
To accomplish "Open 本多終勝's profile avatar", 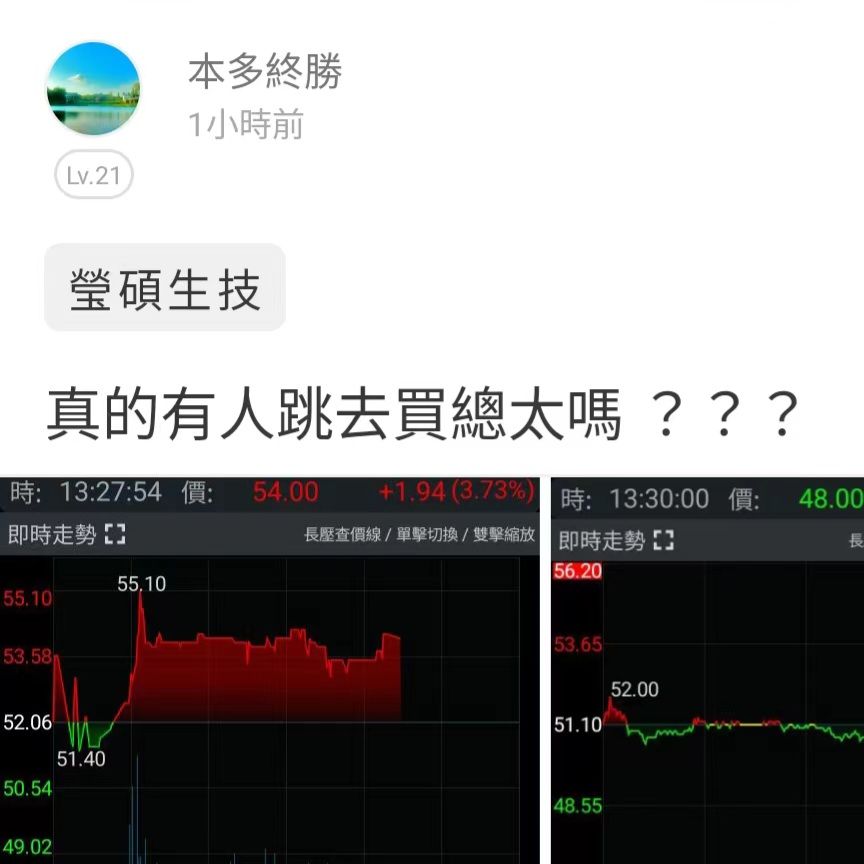I will pyautogui.click(x=93, y=89).
